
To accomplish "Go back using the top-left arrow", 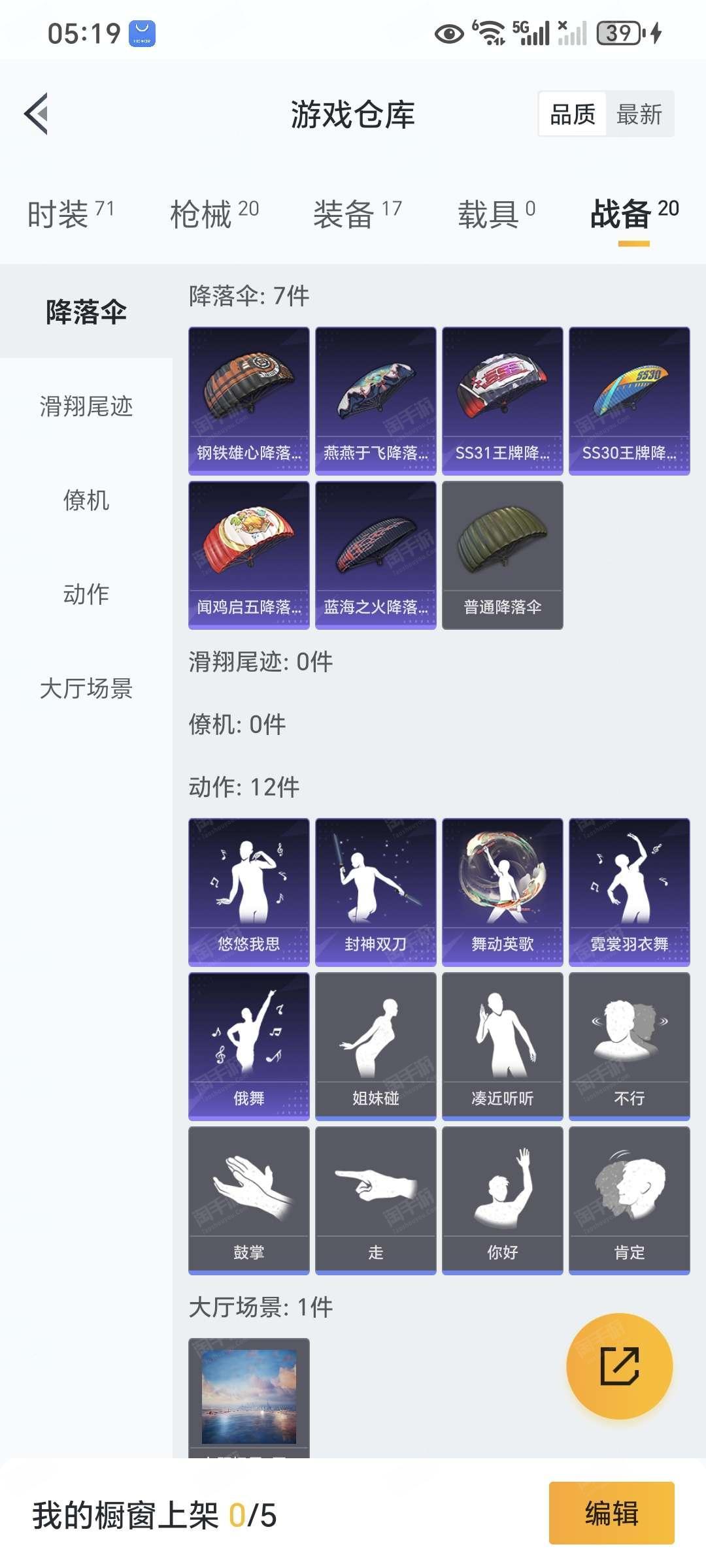I will pos(37,114).
